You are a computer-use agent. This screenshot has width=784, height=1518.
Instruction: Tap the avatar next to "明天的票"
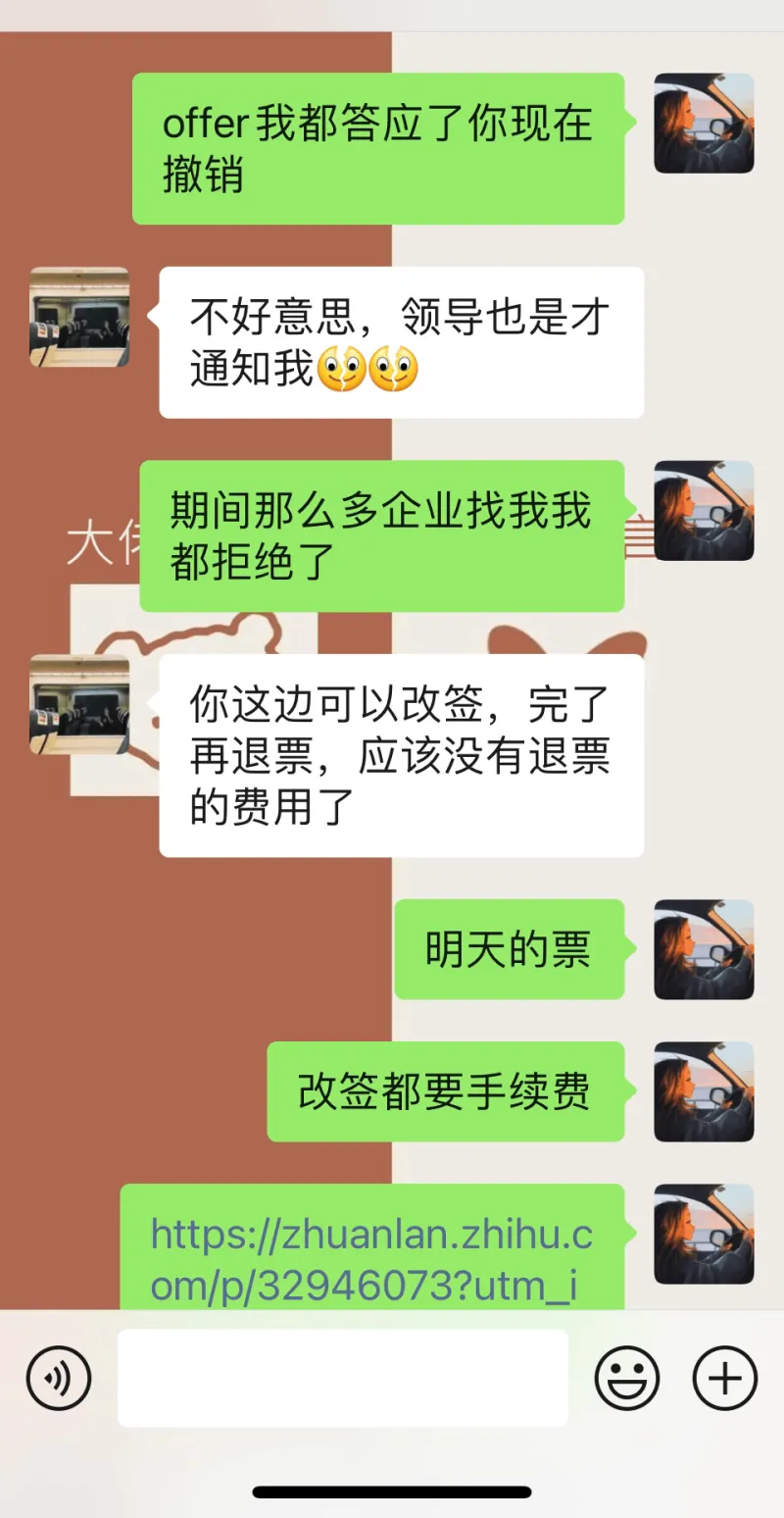(704, 949)
